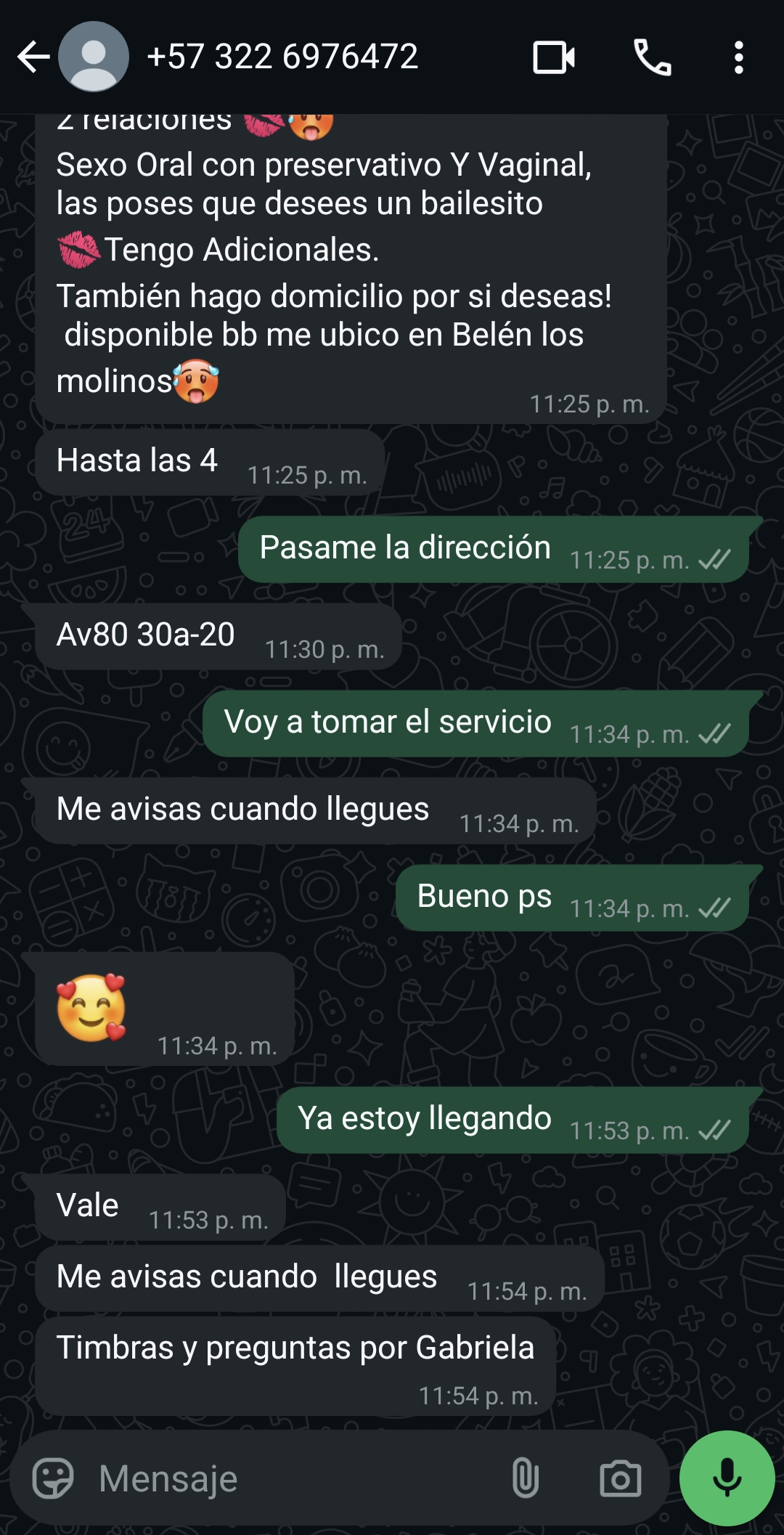Go back to the chats list
This screenshot has width=784, height=1535.
coord(33,57)
